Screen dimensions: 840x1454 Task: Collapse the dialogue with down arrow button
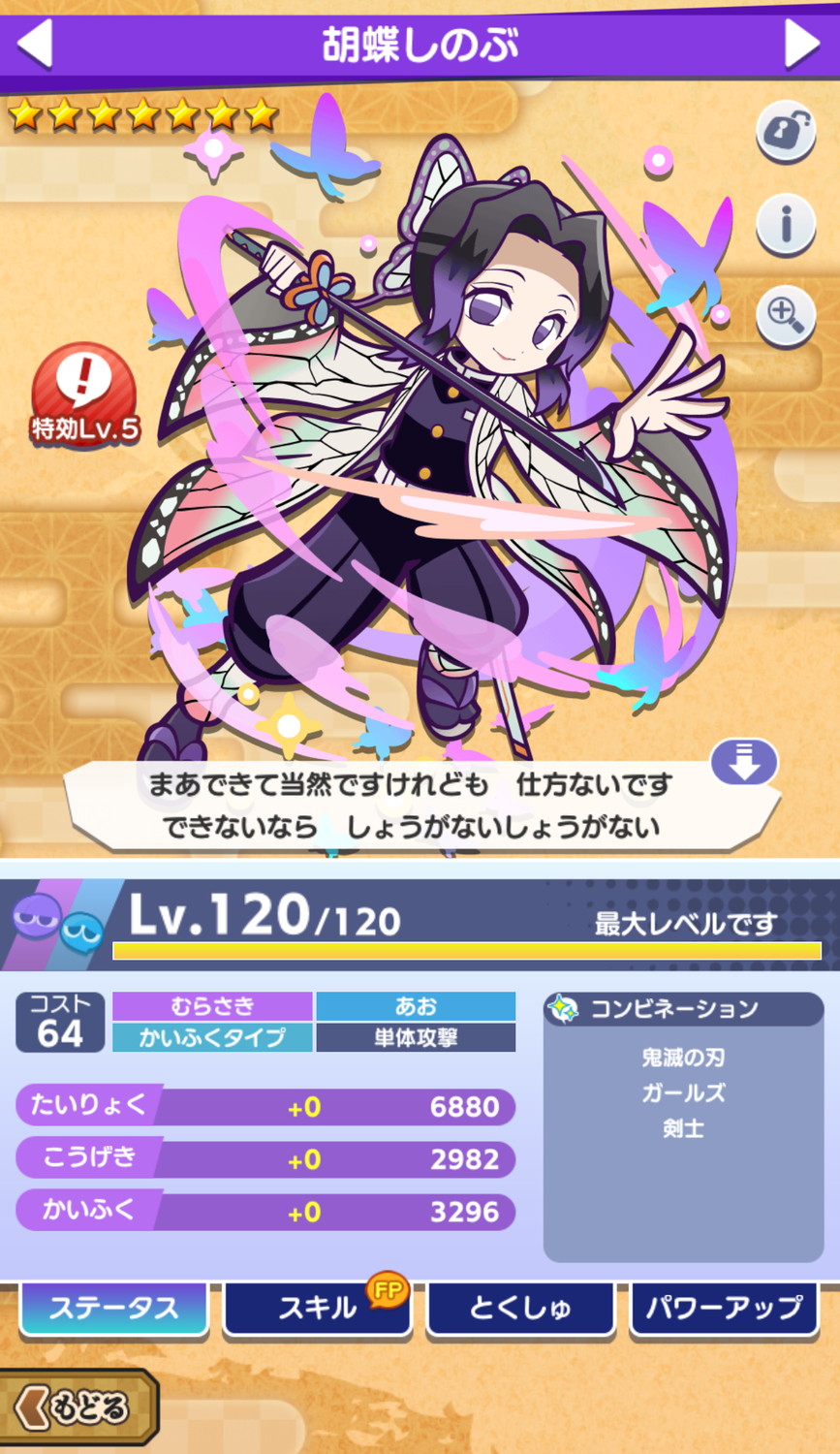743,763
